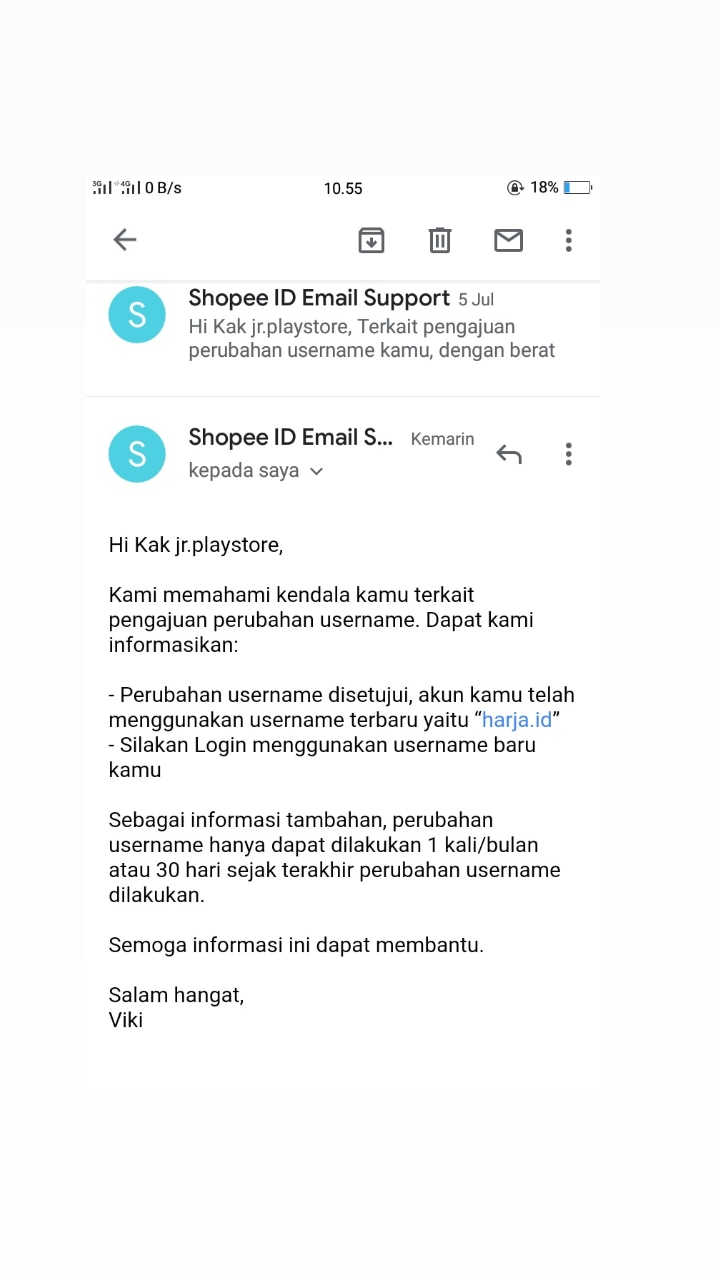
Task: Reply to the Kemarin message
Action: (509, 454)
